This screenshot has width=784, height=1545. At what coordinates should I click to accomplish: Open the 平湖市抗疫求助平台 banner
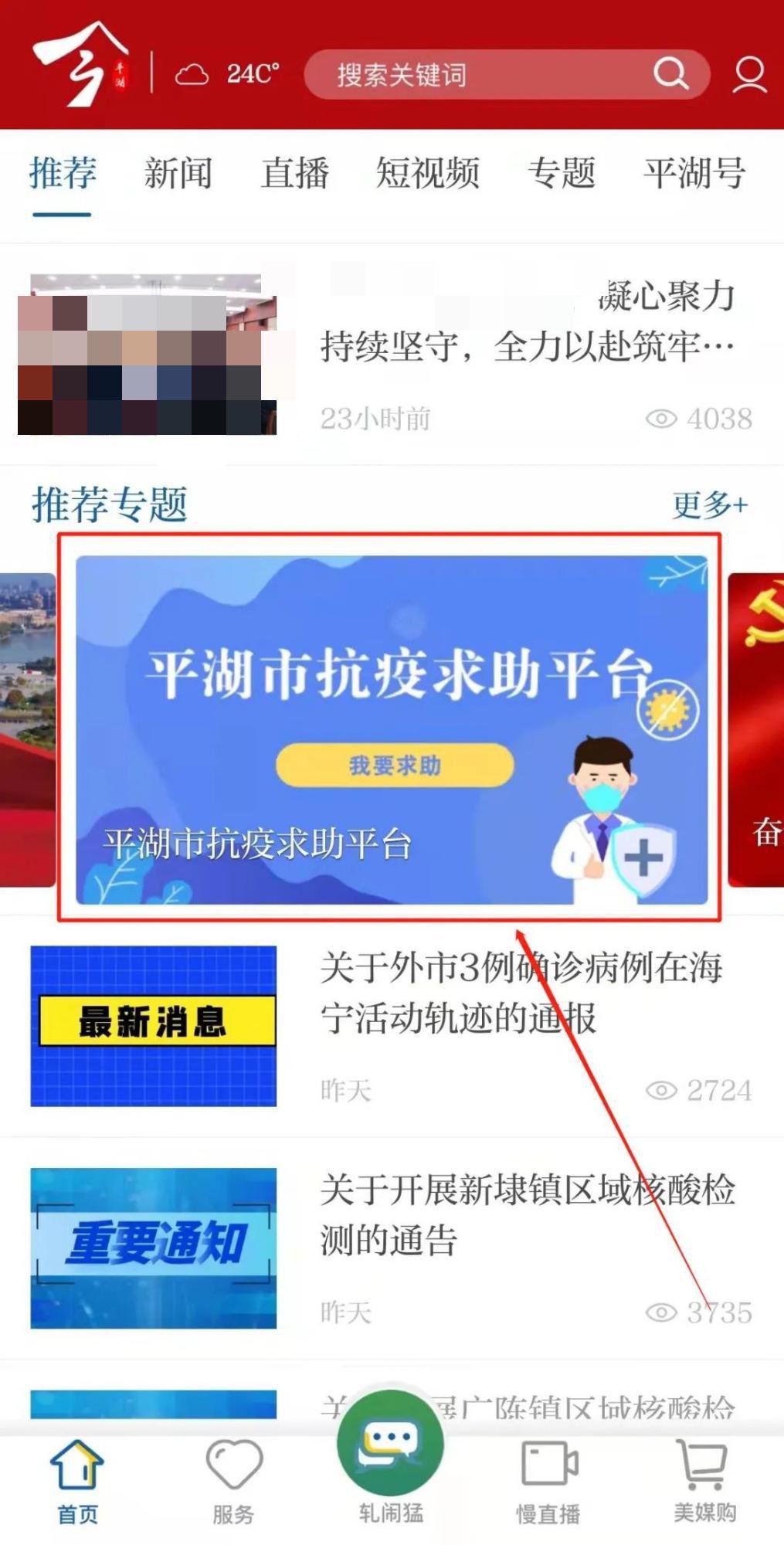391,729
